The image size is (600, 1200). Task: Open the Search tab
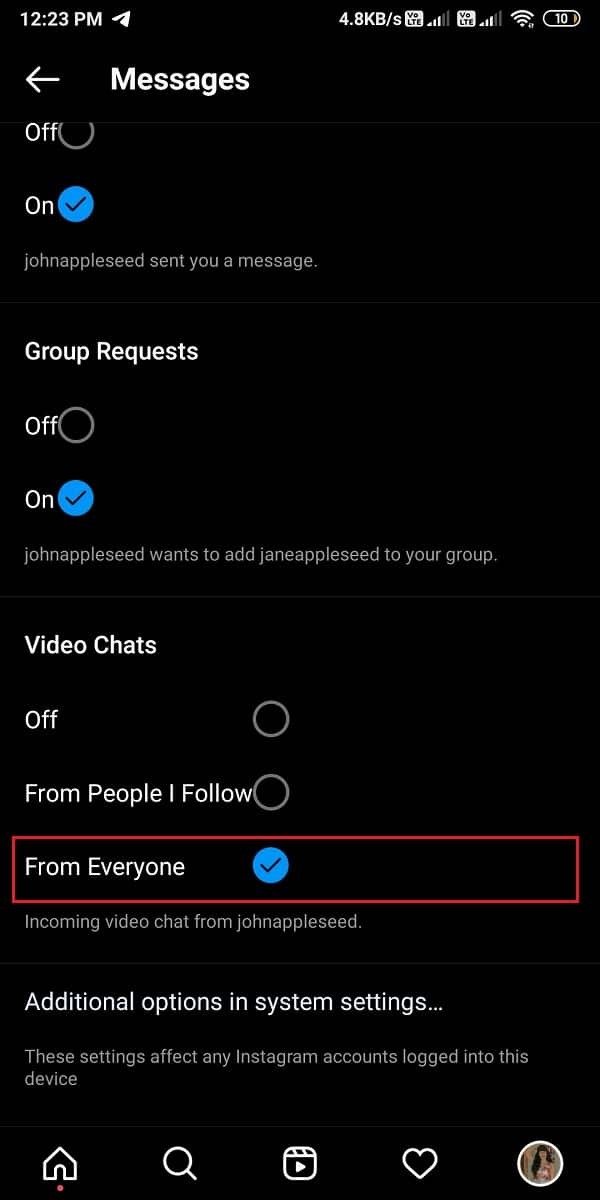(x=179, y=1163)
